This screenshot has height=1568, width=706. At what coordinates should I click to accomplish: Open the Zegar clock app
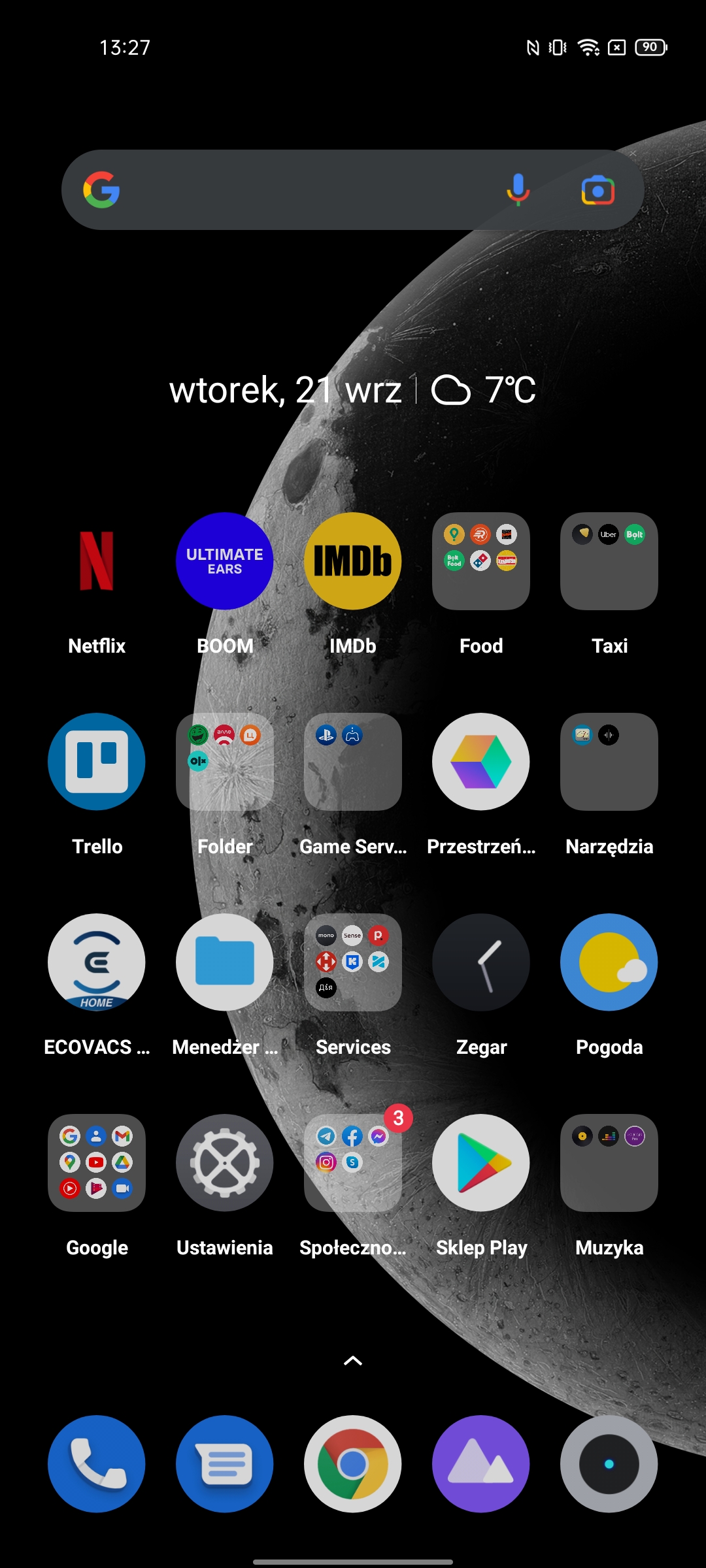point(481,962)
